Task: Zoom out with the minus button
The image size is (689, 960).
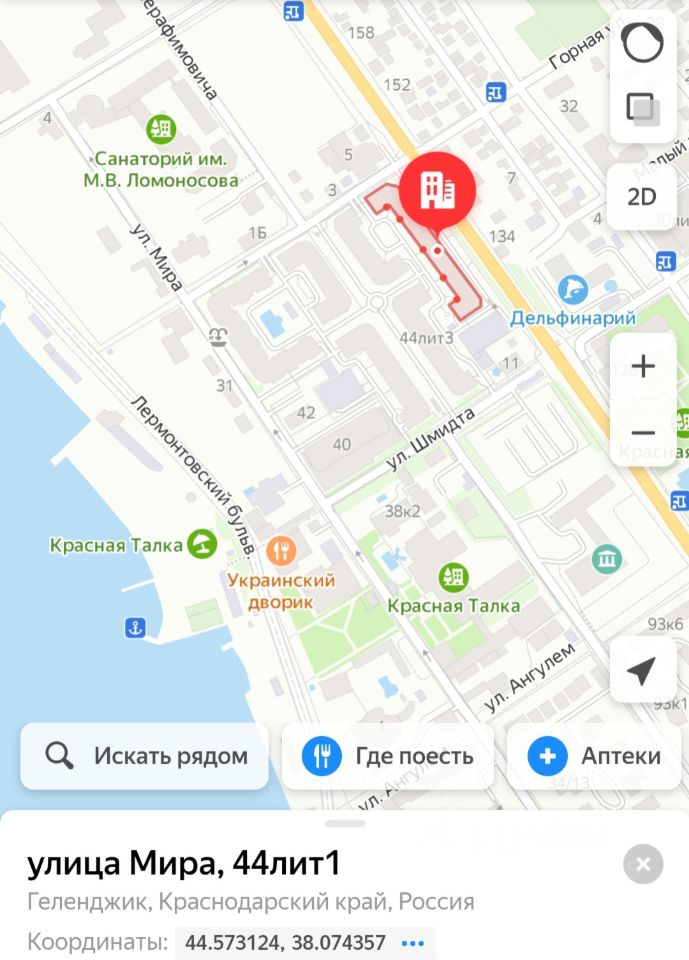Action: point(642,433)
